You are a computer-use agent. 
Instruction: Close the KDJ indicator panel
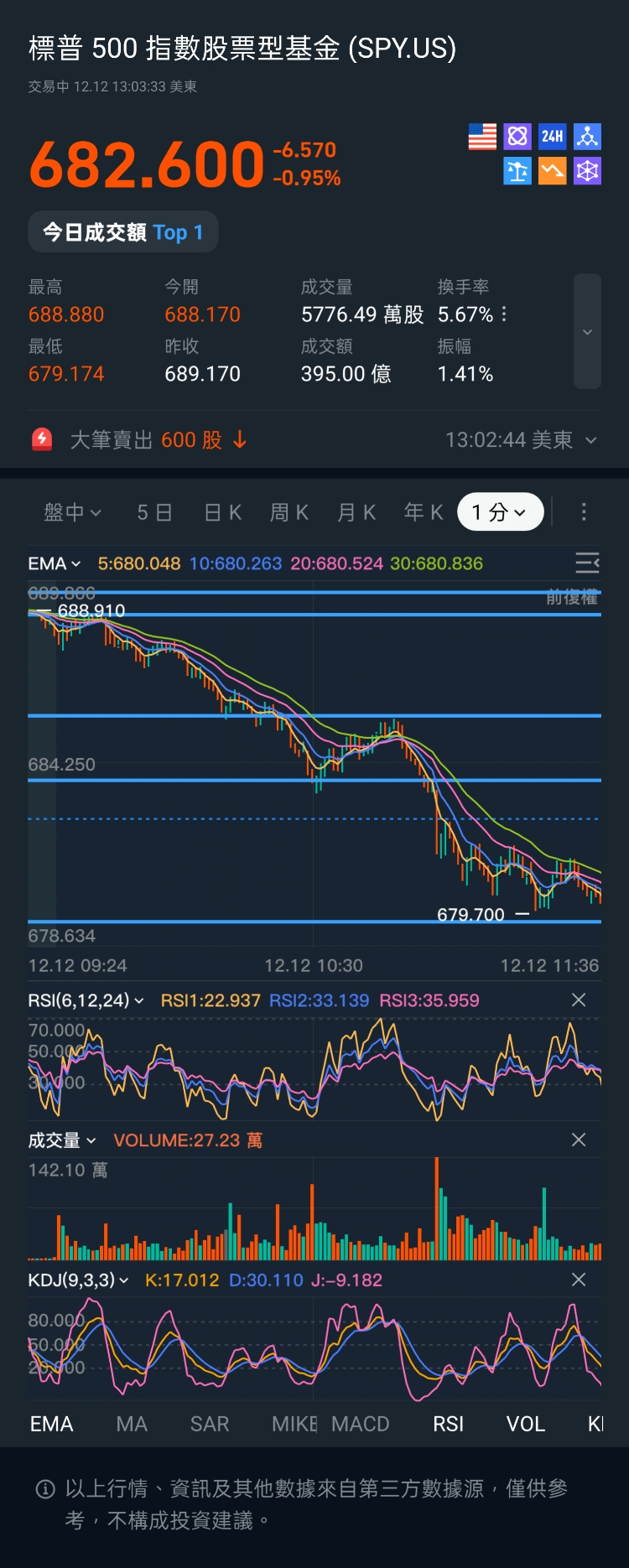579,1280
